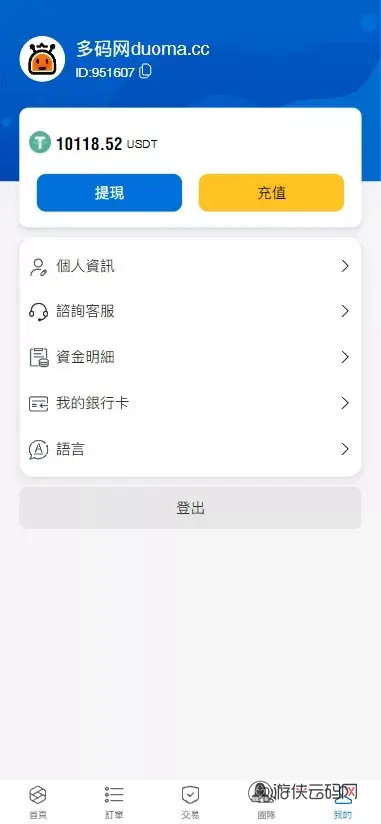Open 諮詢客服 customer service
Viewport: 381px width, 824px height.
190,312
